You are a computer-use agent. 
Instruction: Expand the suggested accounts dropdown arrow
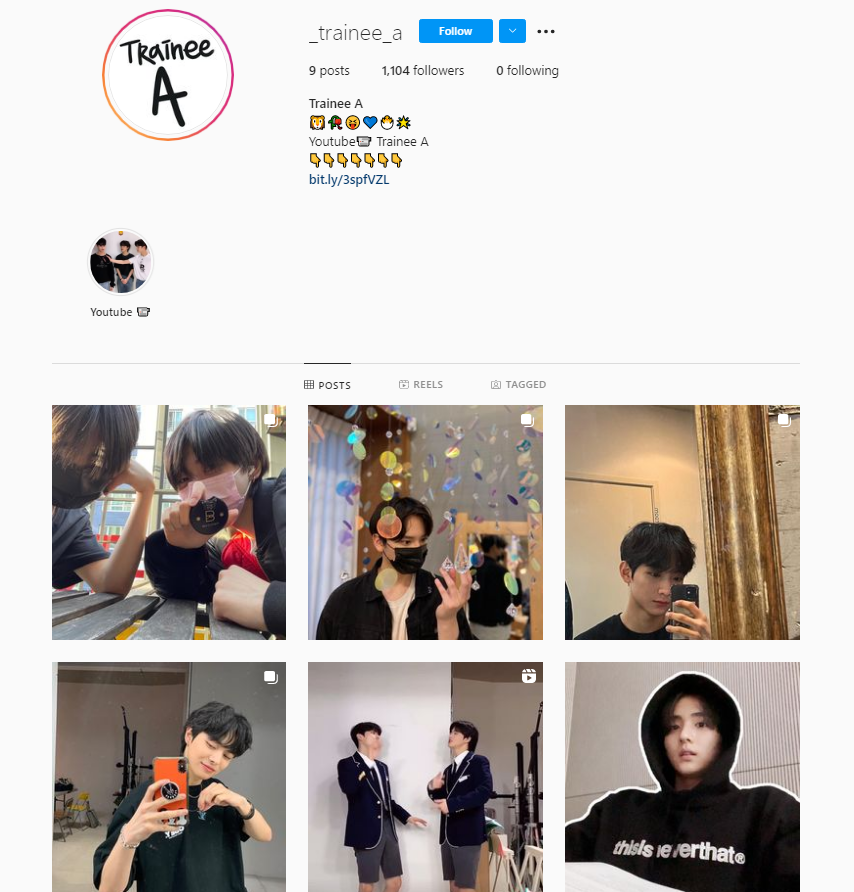pos(512,31)
